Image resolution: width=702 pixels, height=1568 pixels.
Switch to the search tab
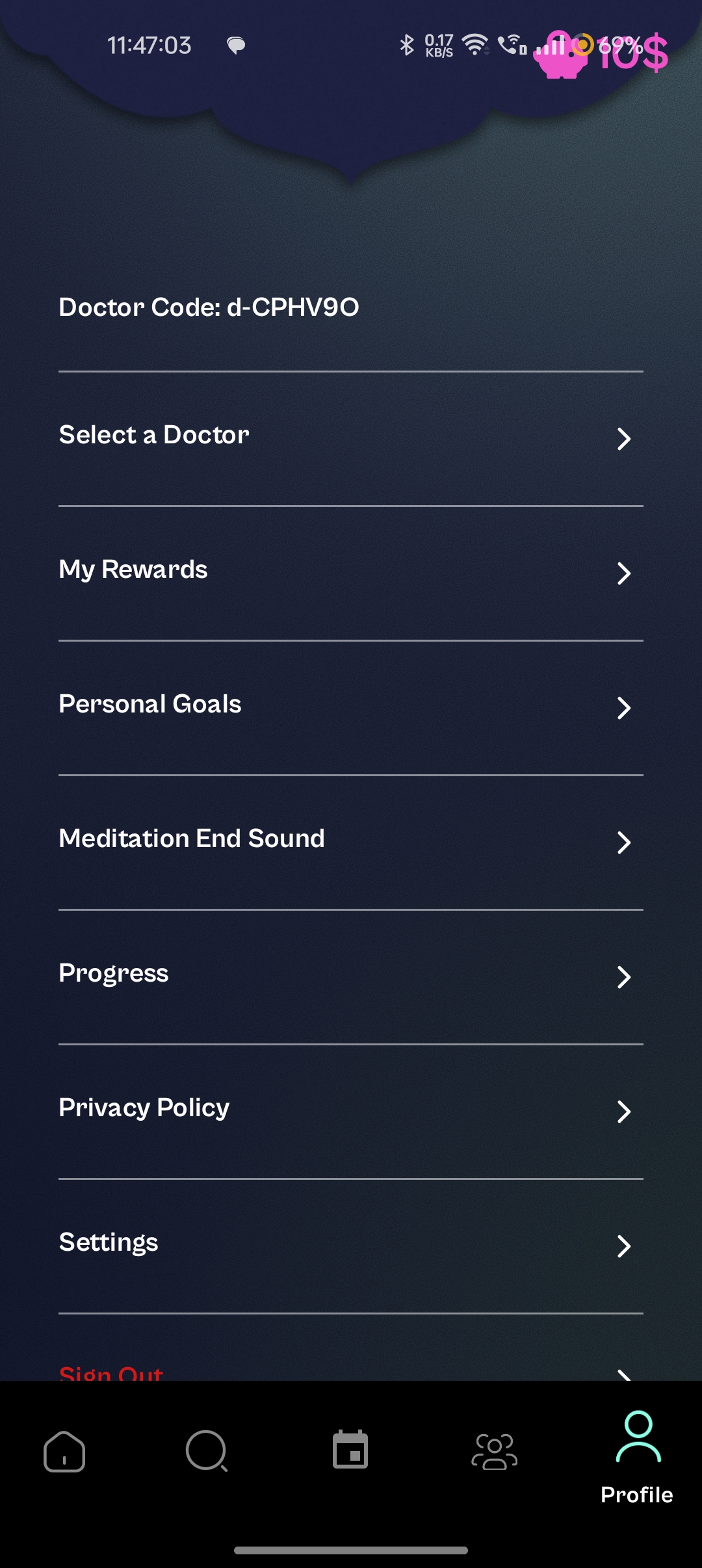coord(207,1451)
